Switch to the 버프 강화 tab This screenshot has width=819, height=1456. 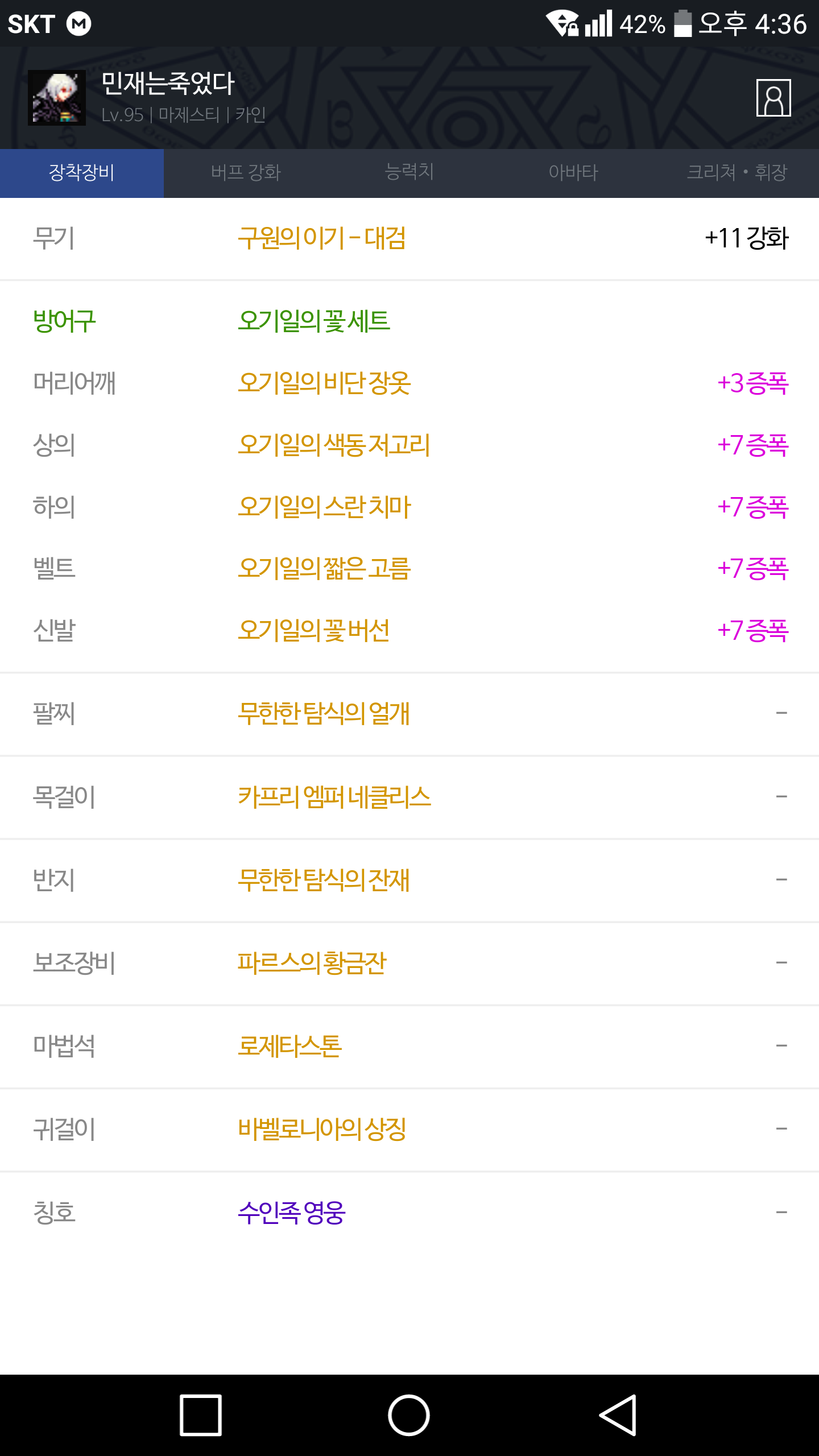(x=246, y=173)
